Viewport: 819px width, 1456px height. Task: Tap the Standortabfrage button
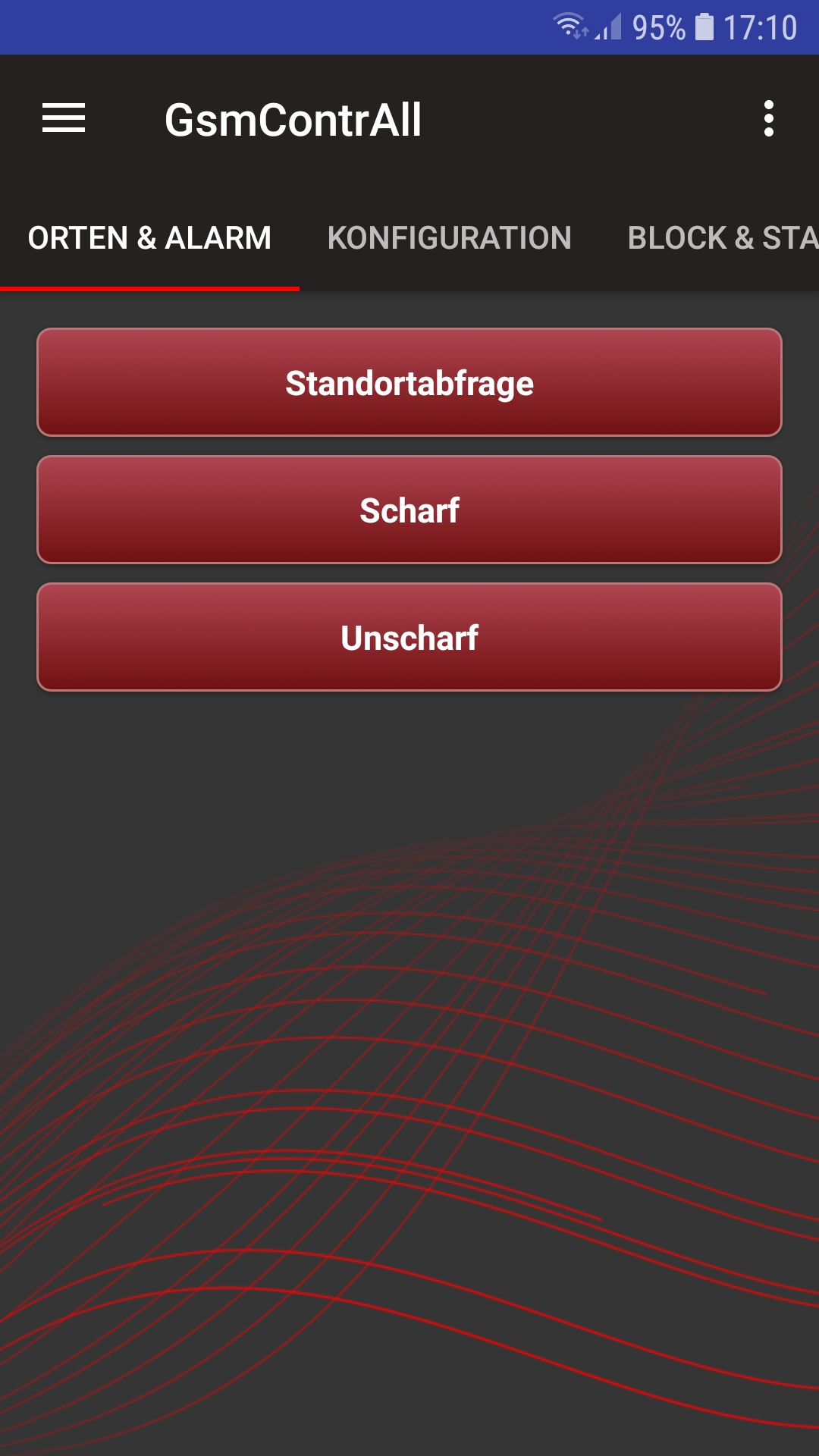[409, 383]
